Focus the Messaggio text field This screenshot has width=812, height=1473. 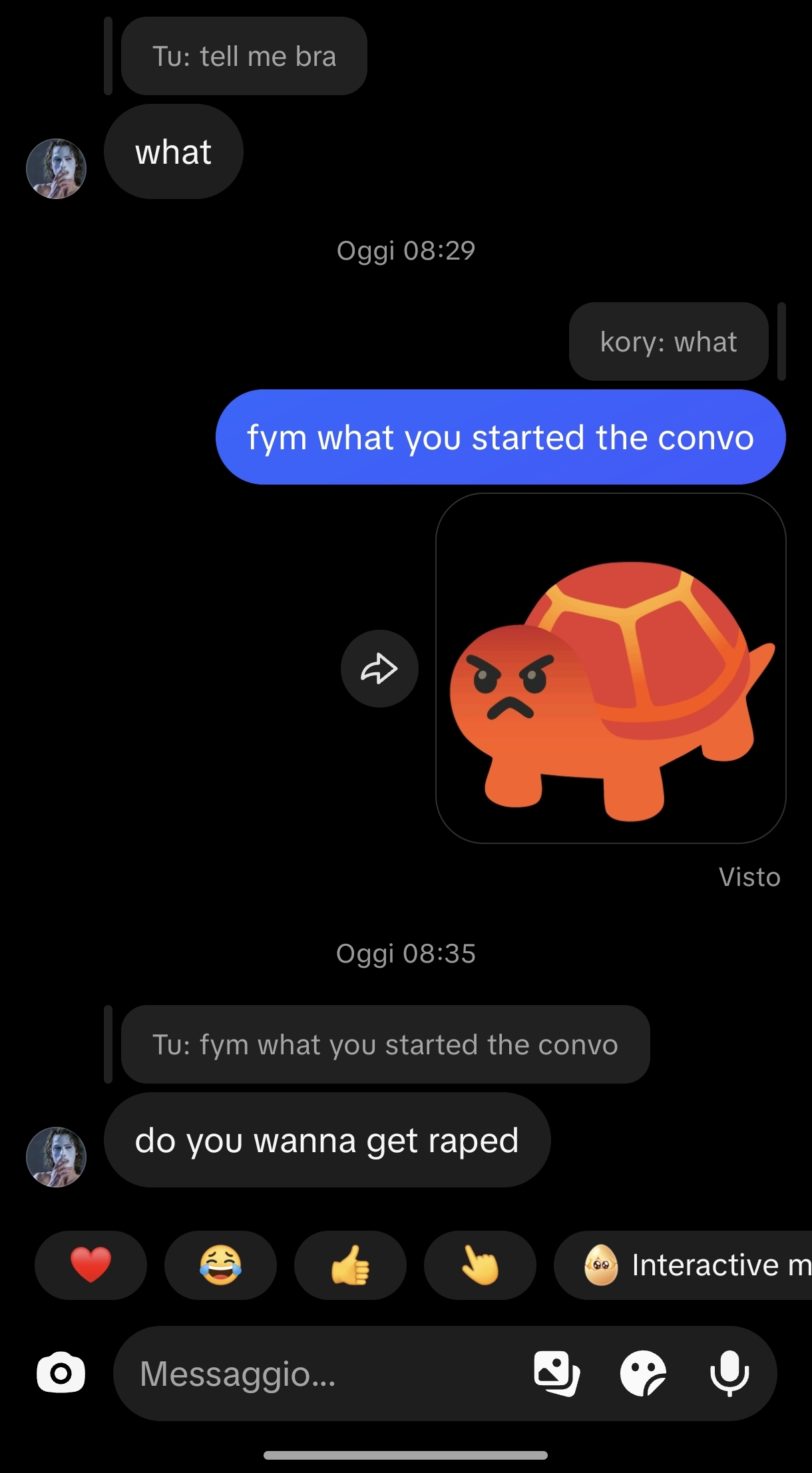[x=319, y=1374]
